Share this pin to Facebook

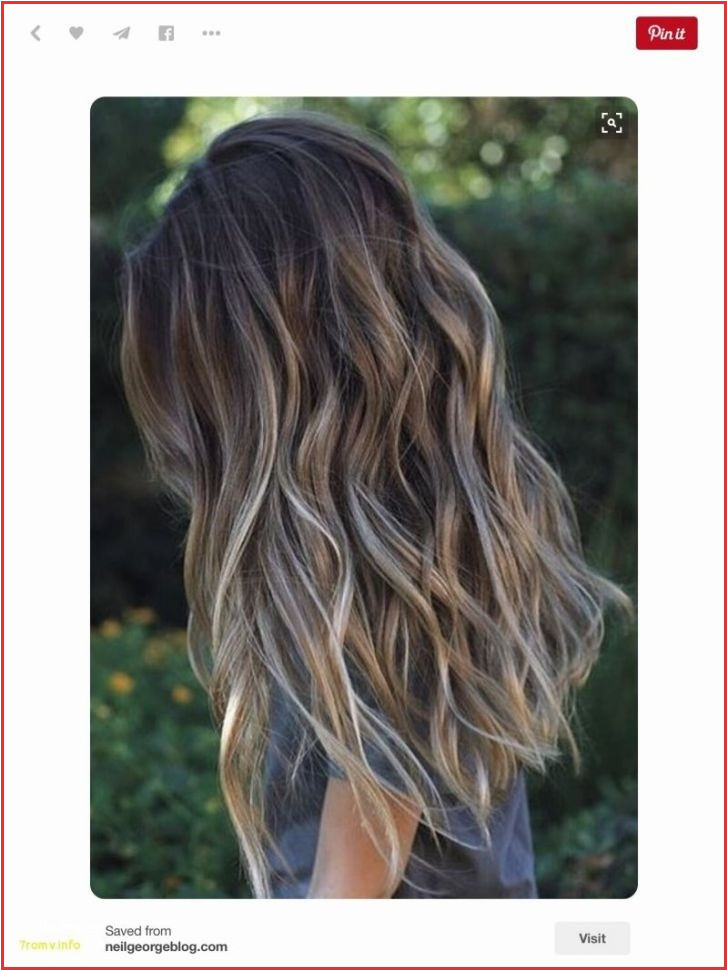click(x=166, y=33)
